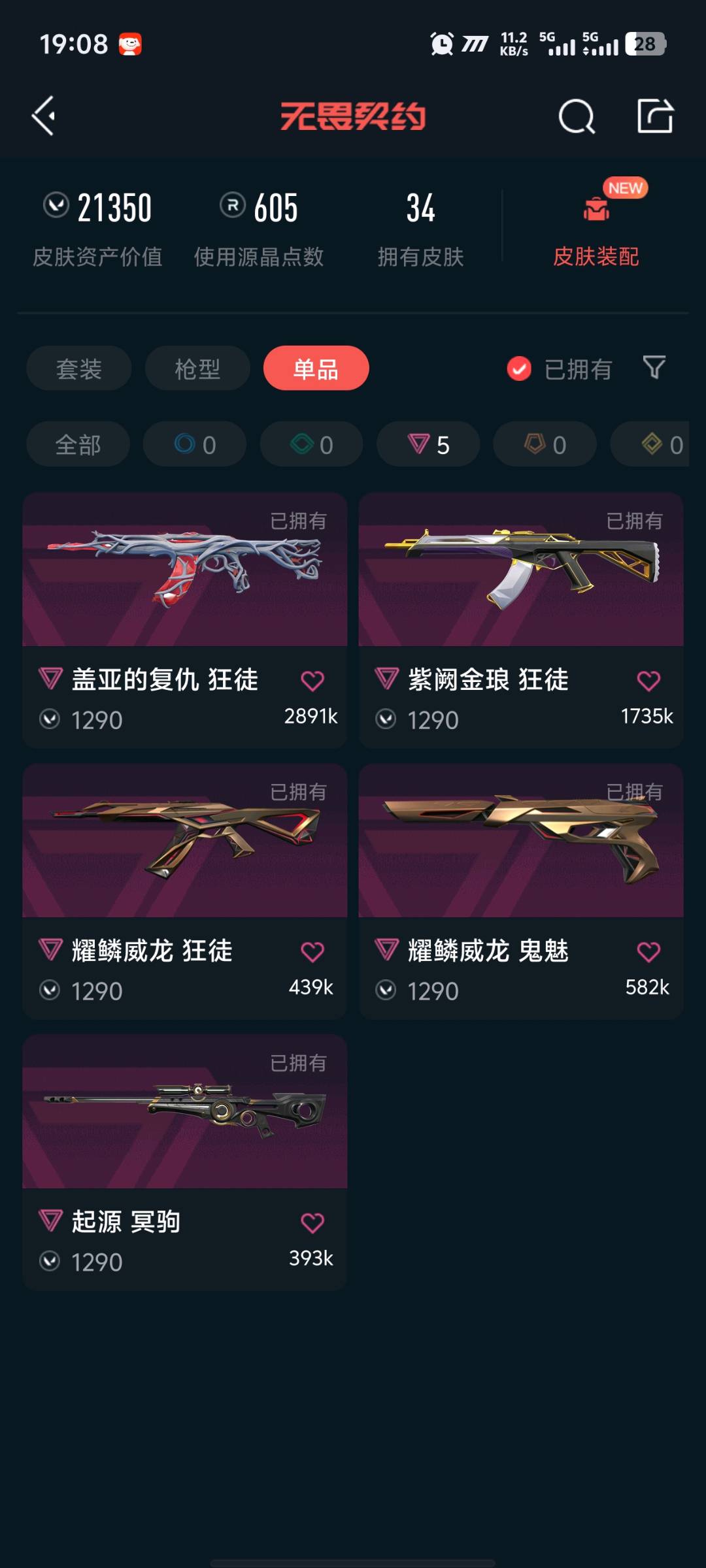Image resolution: width=706 pixels, height=1568 pixels.
Task: Open the funnel filter icon
Action: click(654, 368)
